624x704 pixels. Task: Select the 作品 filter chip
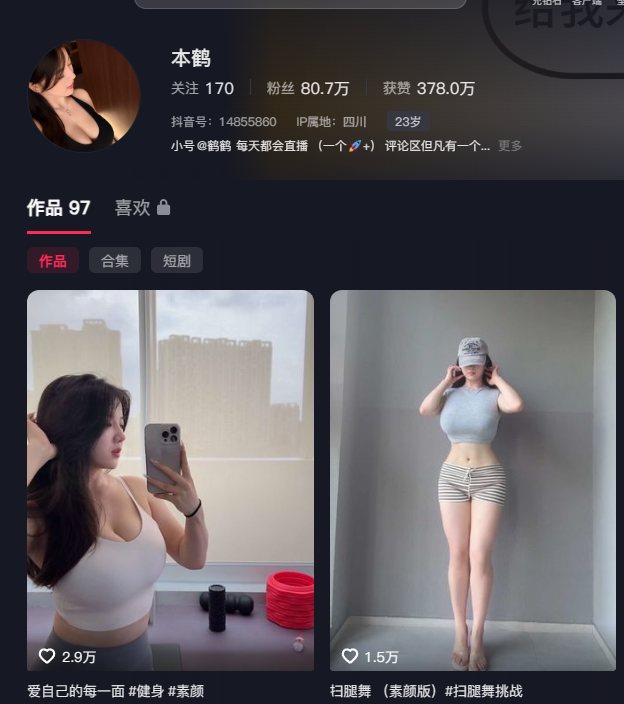tap(52, 261)
